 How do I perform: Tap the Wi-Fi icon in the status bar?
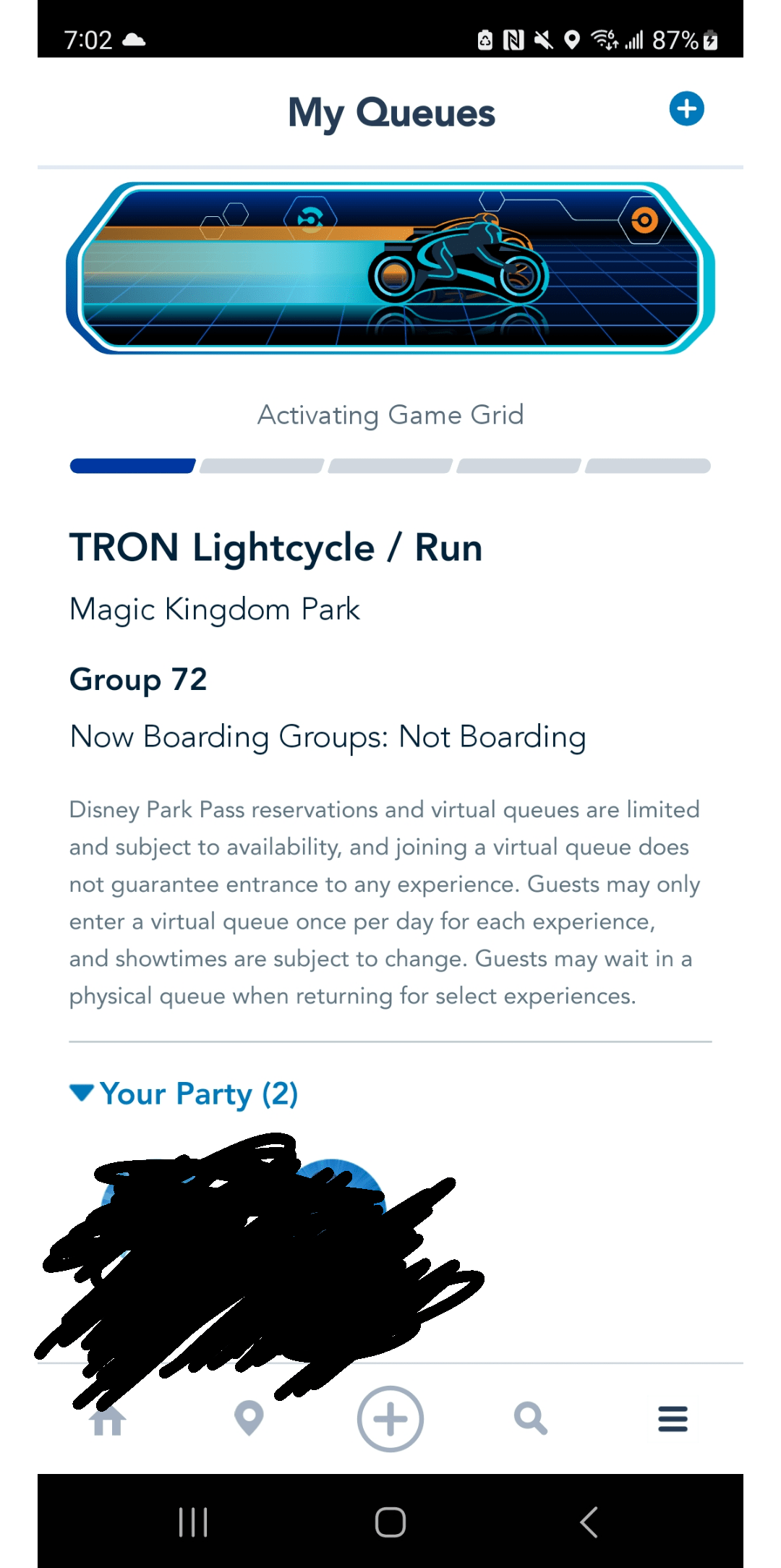tap(605, 40)
